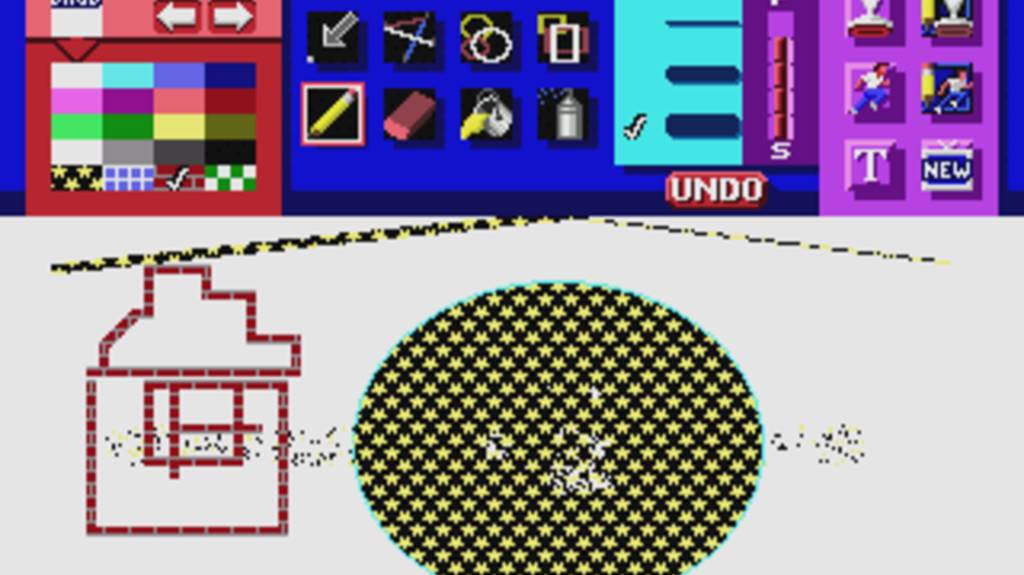
Task: Undo the last drawing action
Action: tap(716, 189)
